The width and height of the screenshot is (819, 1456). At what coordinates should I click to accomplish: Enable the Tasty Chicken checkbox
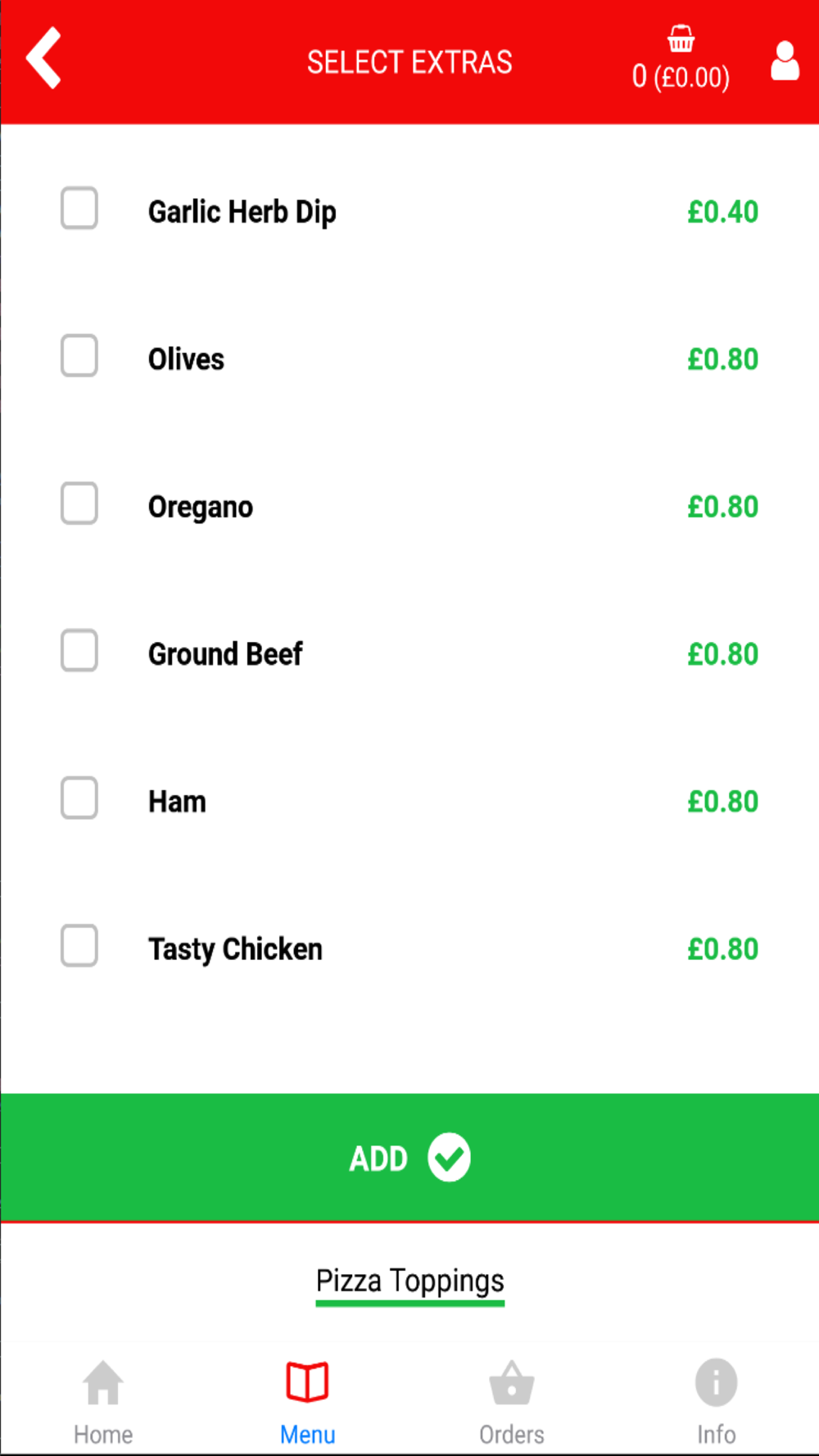click(x=79, y=946)
